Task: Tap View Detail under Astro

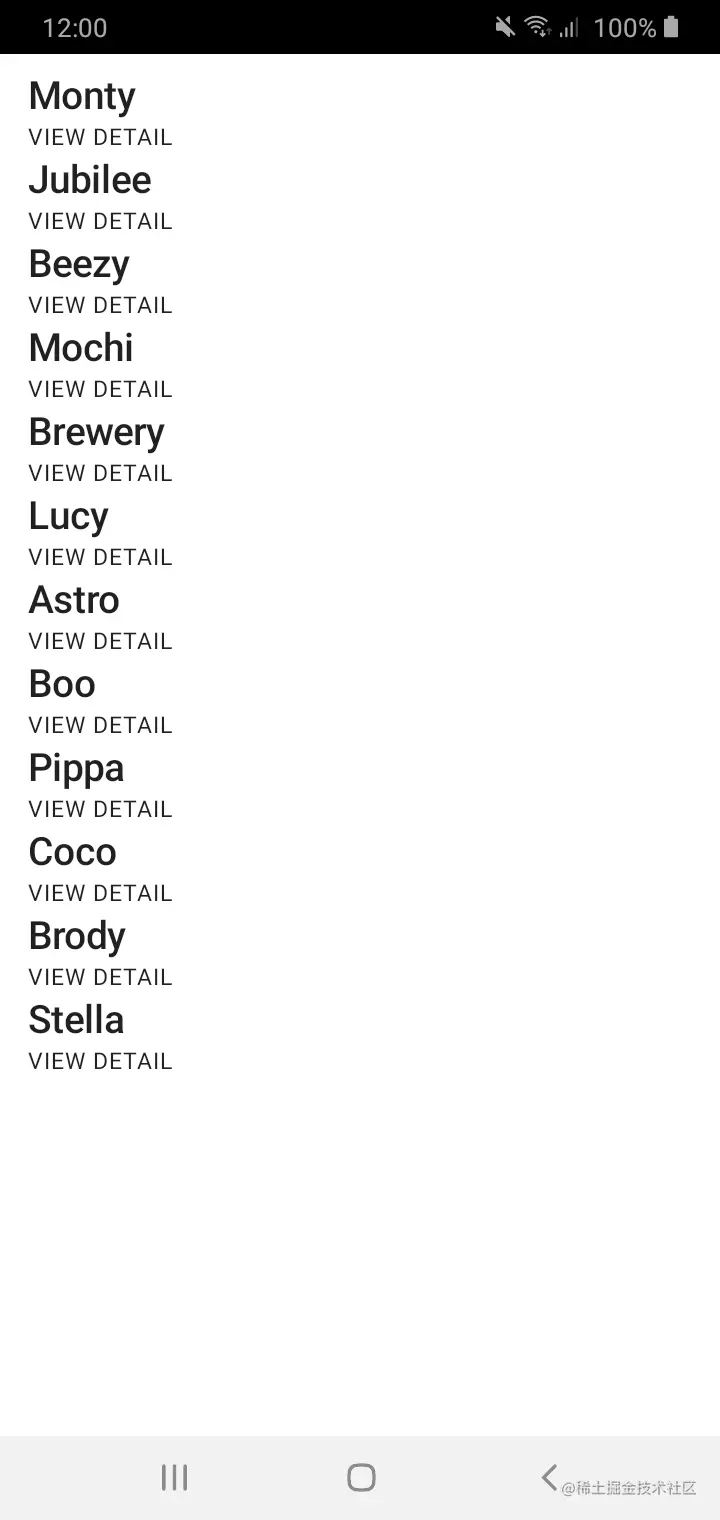Action: click(x=100, y=641)
